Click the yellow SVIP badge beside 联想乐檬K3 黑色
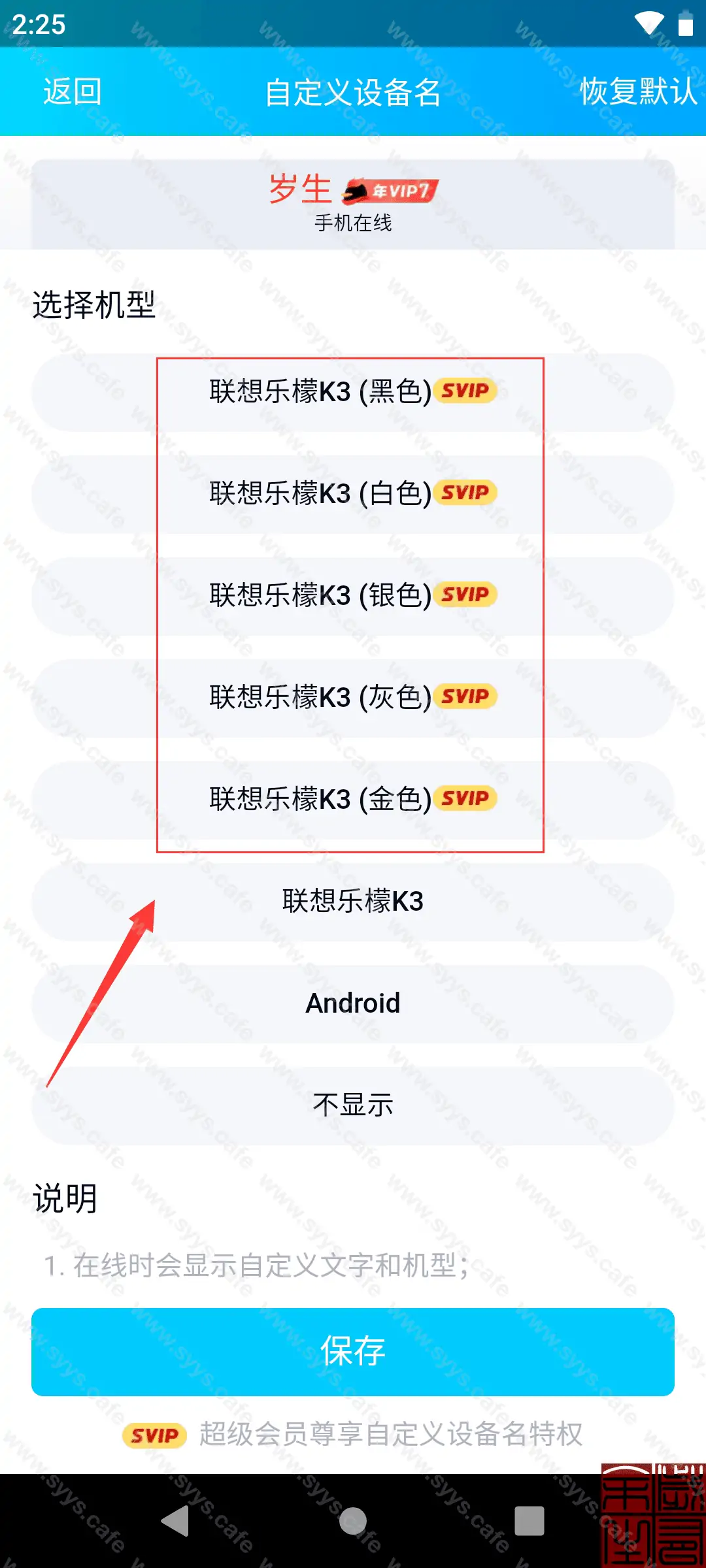Image resolution: width=706 pixels, height=1568 pixels. click(x=465, y=390)
